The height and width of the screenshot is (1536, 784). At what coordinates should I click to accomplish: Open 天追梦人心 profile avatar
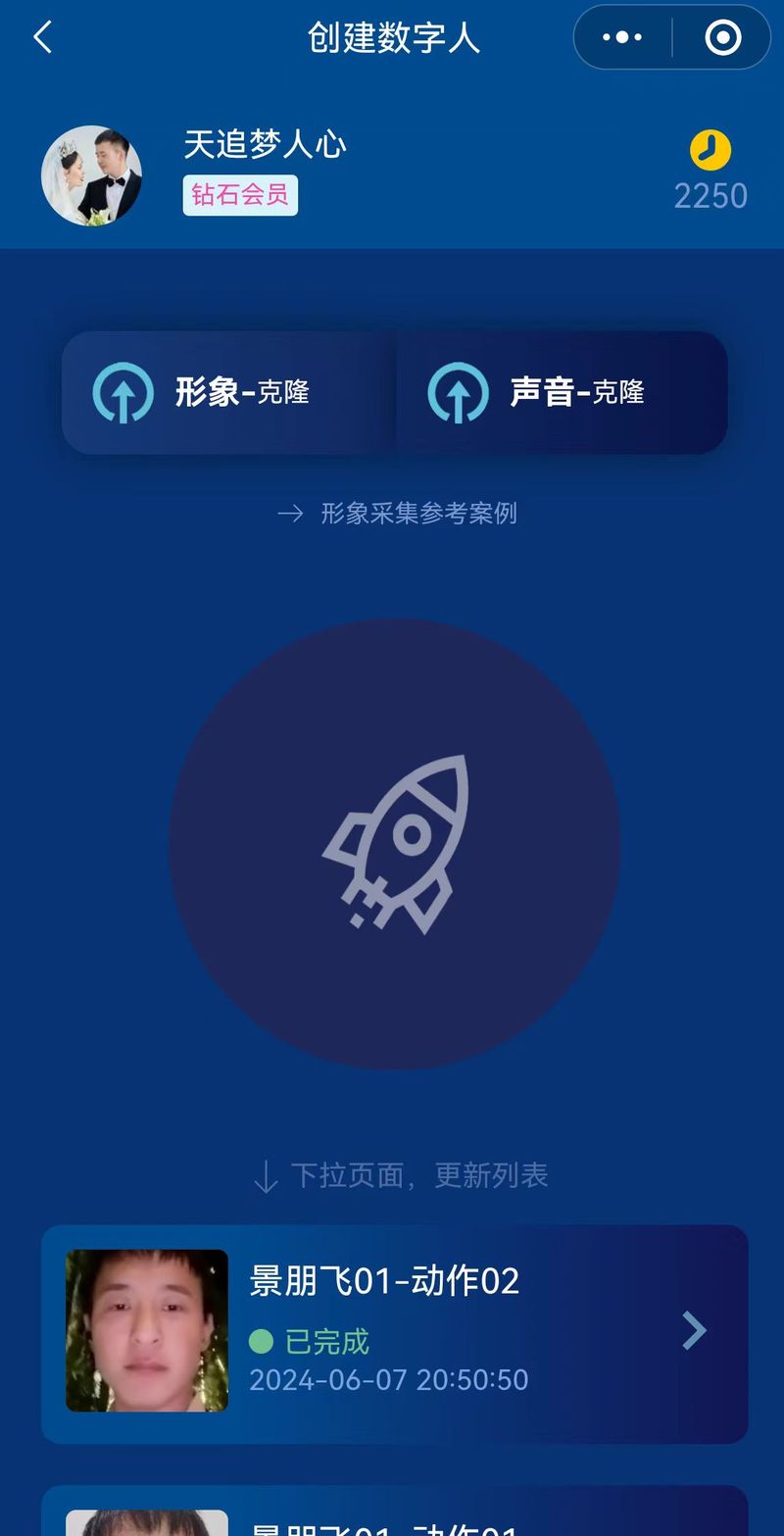pos(91,175)
